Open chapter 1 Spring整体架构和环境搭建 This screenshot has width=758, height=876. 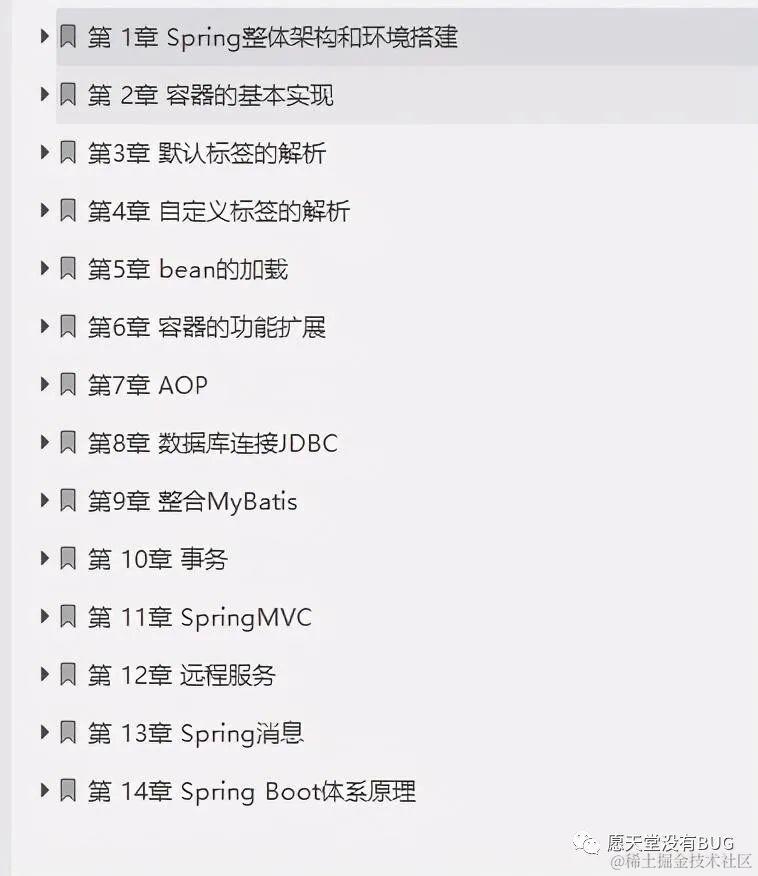(x=272, y=38)
